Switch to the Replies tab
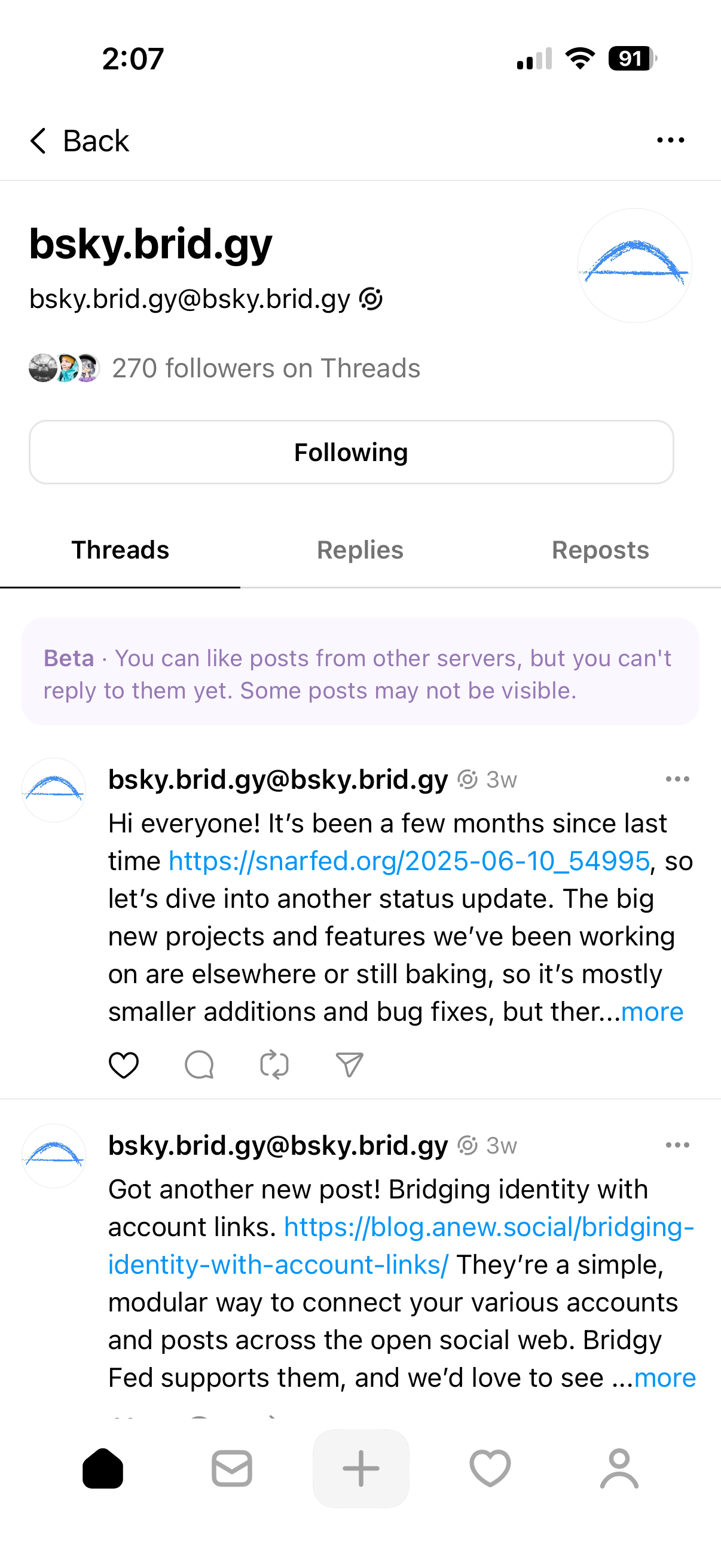This screenshot has width=721, height=1568. coord(360,550)
